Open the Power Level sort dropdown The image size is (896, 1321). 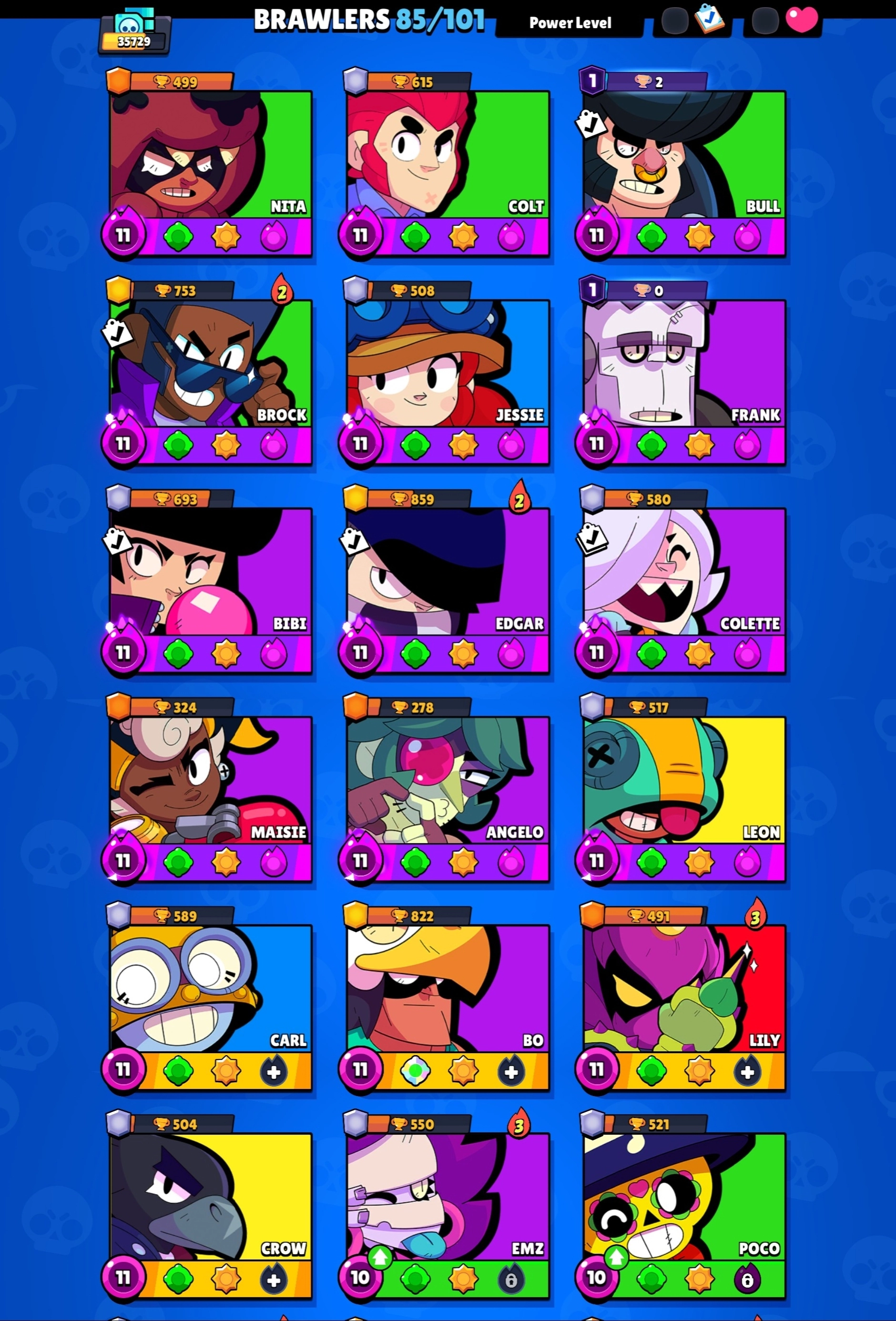click(570, 23)
